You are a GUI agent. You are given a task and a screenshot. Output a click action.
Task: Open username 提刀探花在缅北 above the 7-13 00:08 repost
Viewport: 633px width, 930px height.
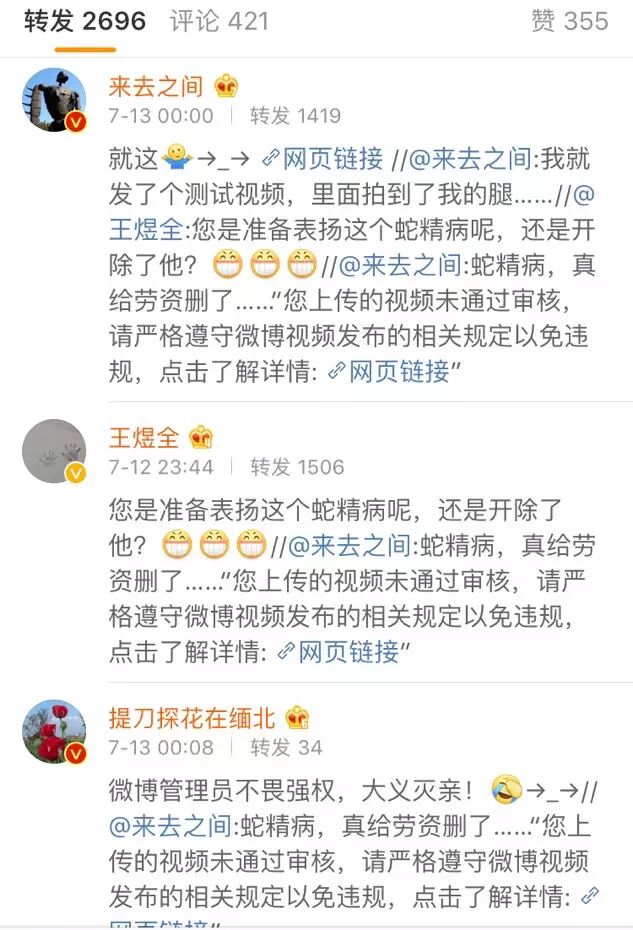click(194, 717)
